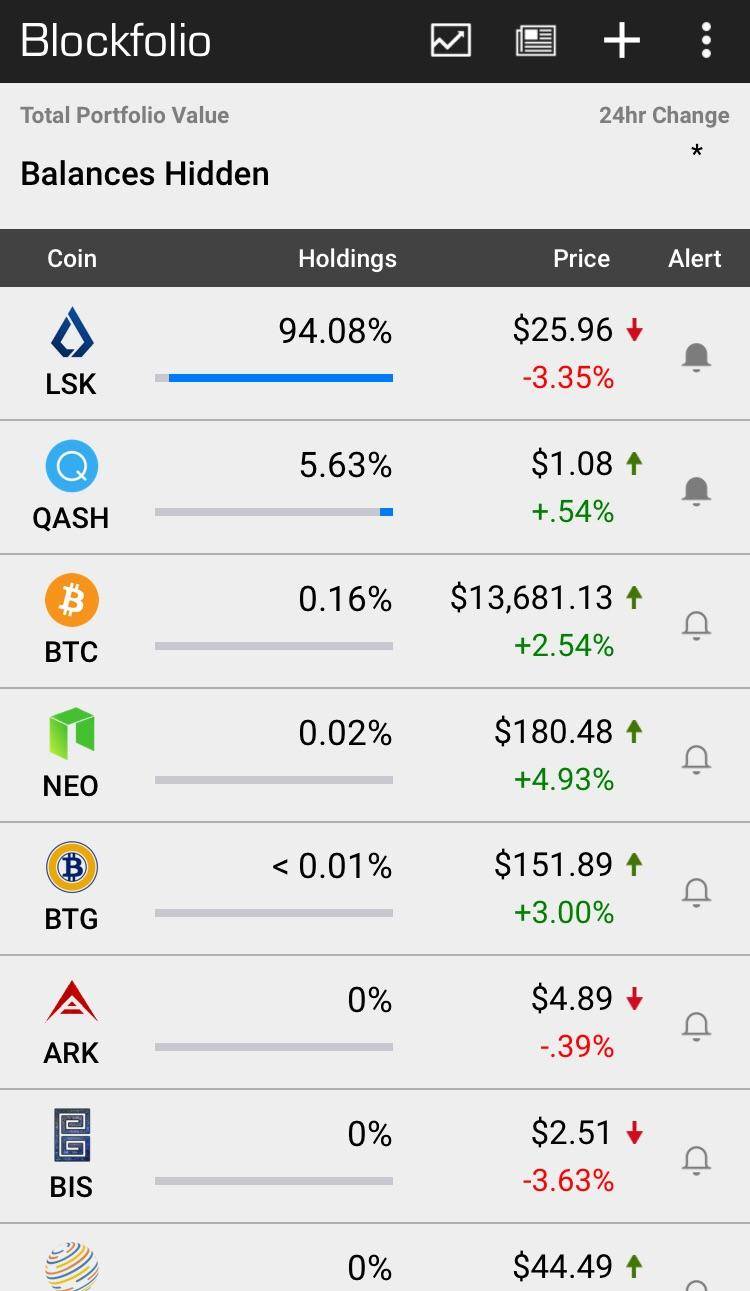
Task: Enable the ARK alert bell
Action: pyautogui.click(x=696, y=1026)
